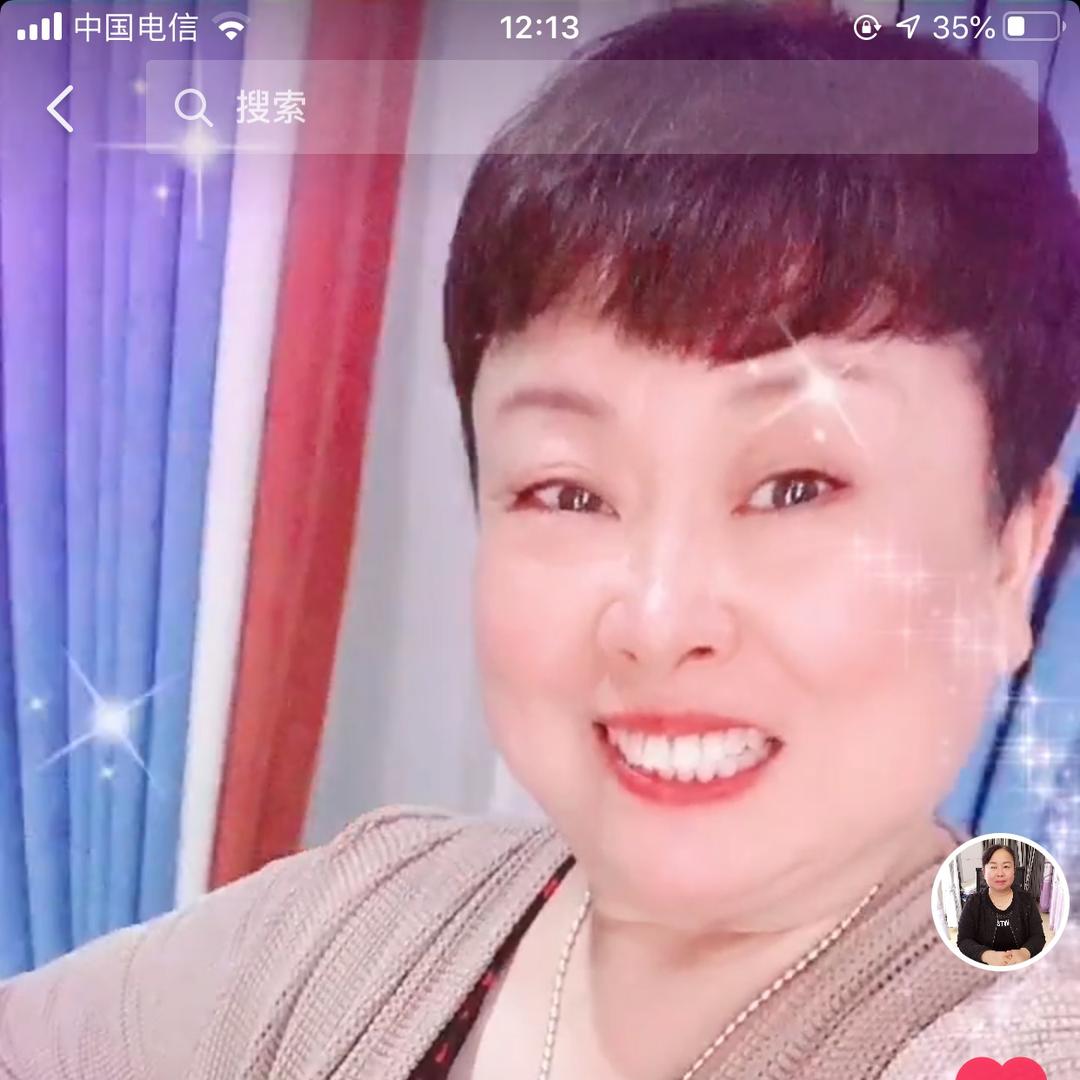This screenshot has width=1080, height=1080.
Task: Like the video with the heart icon
Action: coord(1001,1069)
